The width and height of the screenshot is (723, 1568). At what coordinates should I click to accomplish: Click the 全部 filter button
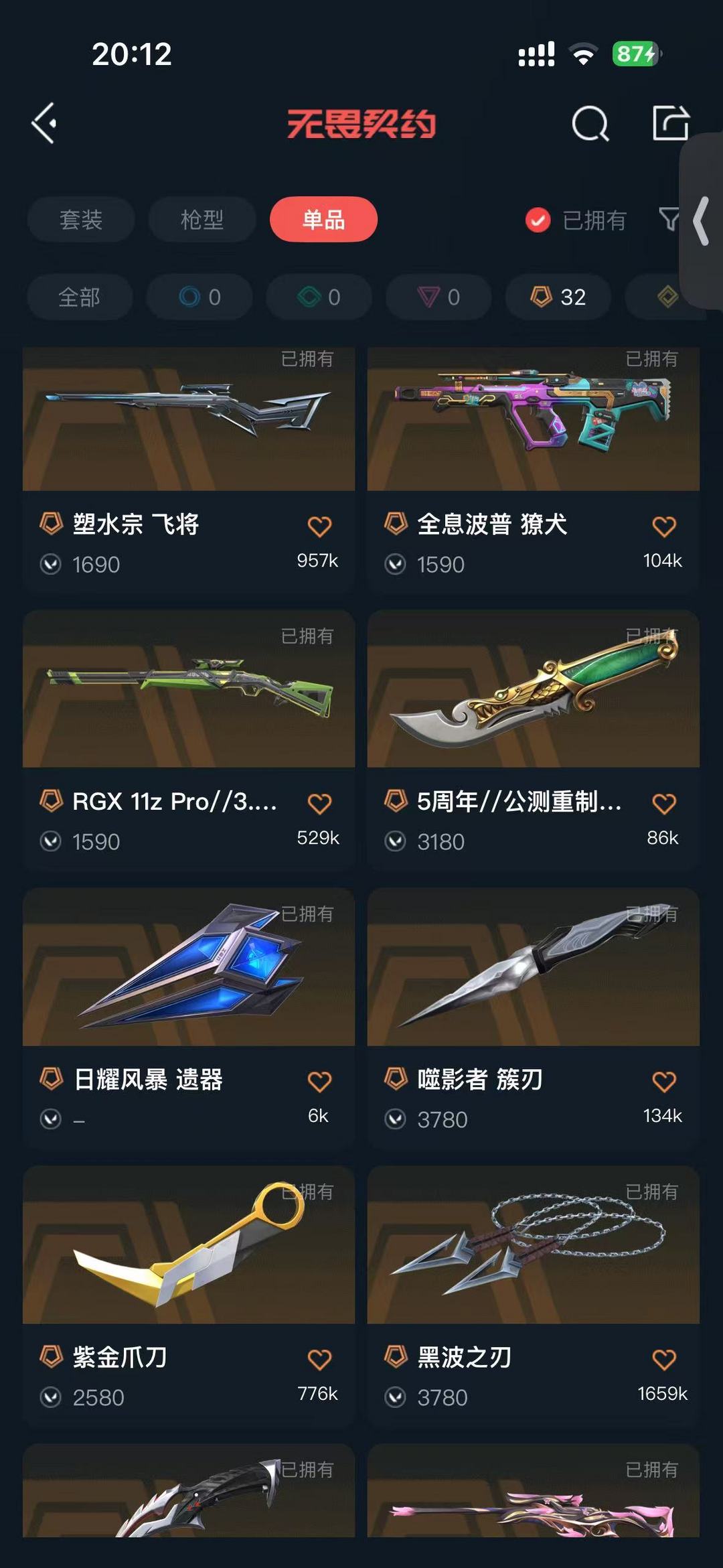pos(80,297)
